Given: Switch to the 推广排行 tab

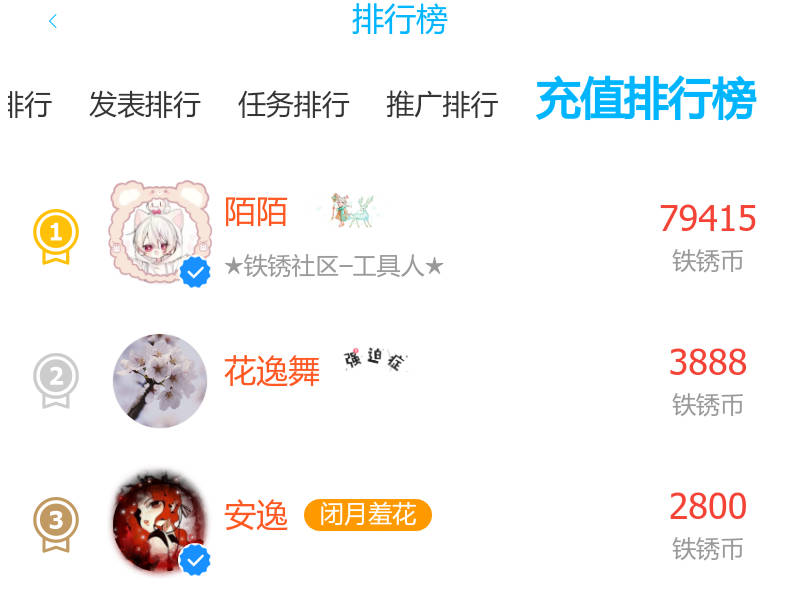Looking at the screenshot, I should (442, 104).
